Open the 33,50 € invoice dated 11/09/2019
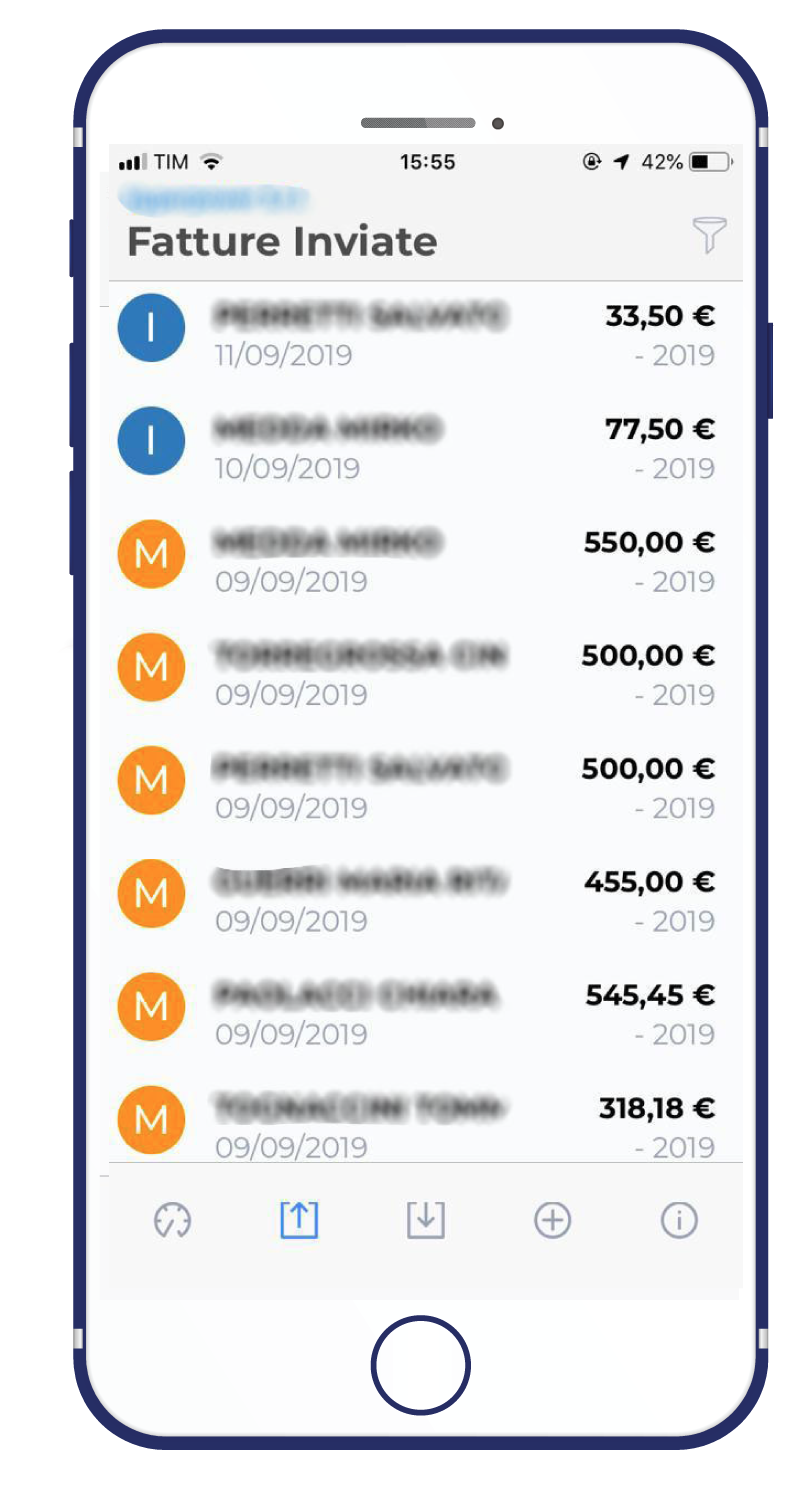The image size is (800, 1500). [x=425, y=336]
